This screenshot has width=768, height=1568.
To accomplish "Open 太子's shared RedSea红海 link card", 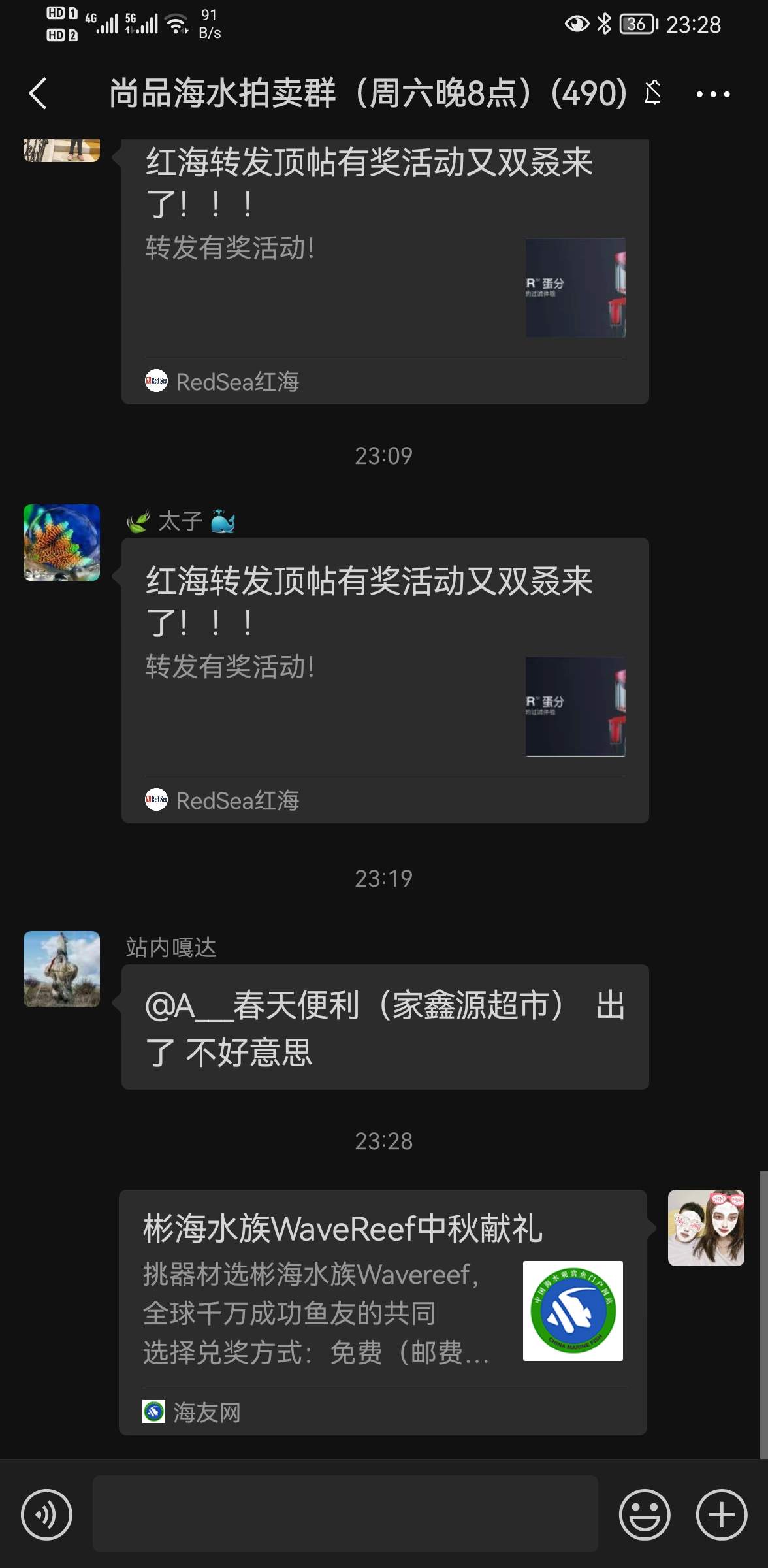I will tap(385, 680).
